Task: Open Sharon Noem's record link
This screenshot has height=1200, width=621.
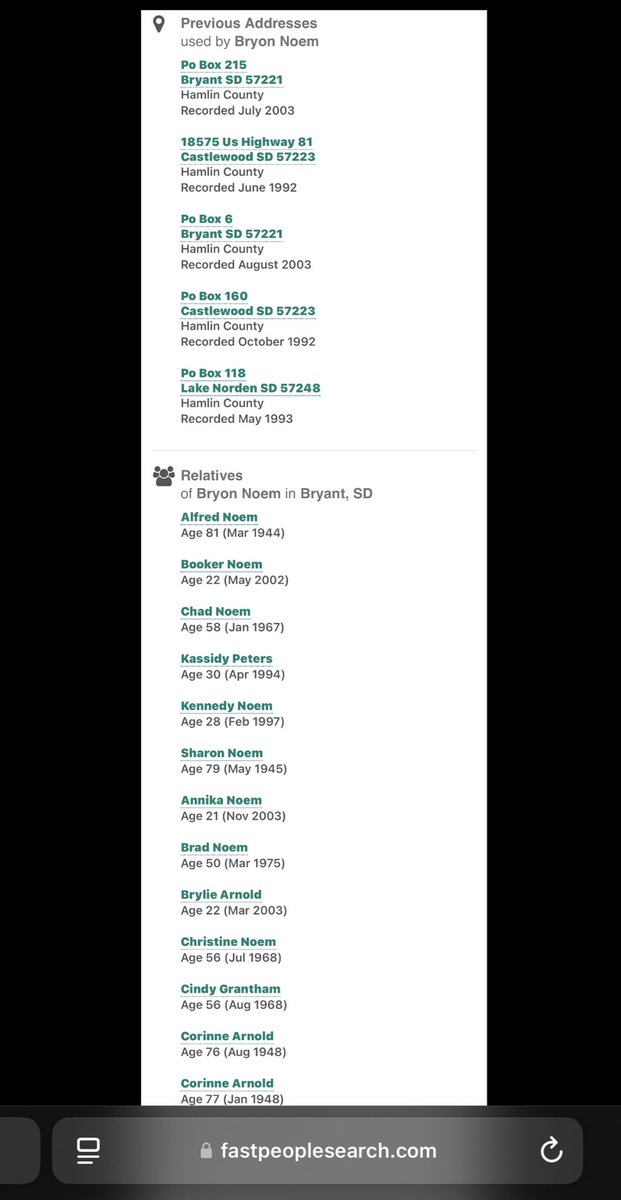Action: (221, 753)
